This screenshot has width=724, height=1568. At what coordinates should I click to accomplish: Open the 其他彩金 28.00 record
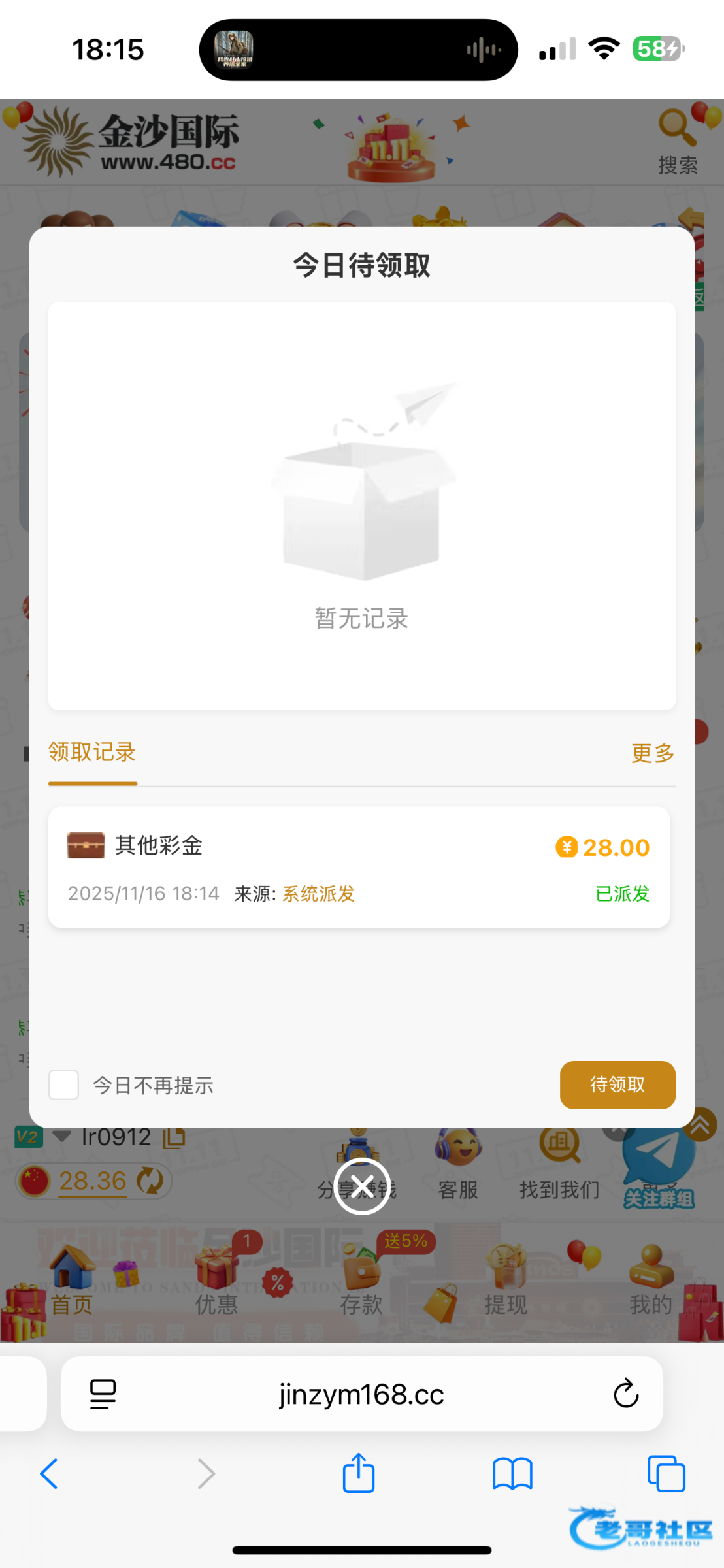point(359,866)
